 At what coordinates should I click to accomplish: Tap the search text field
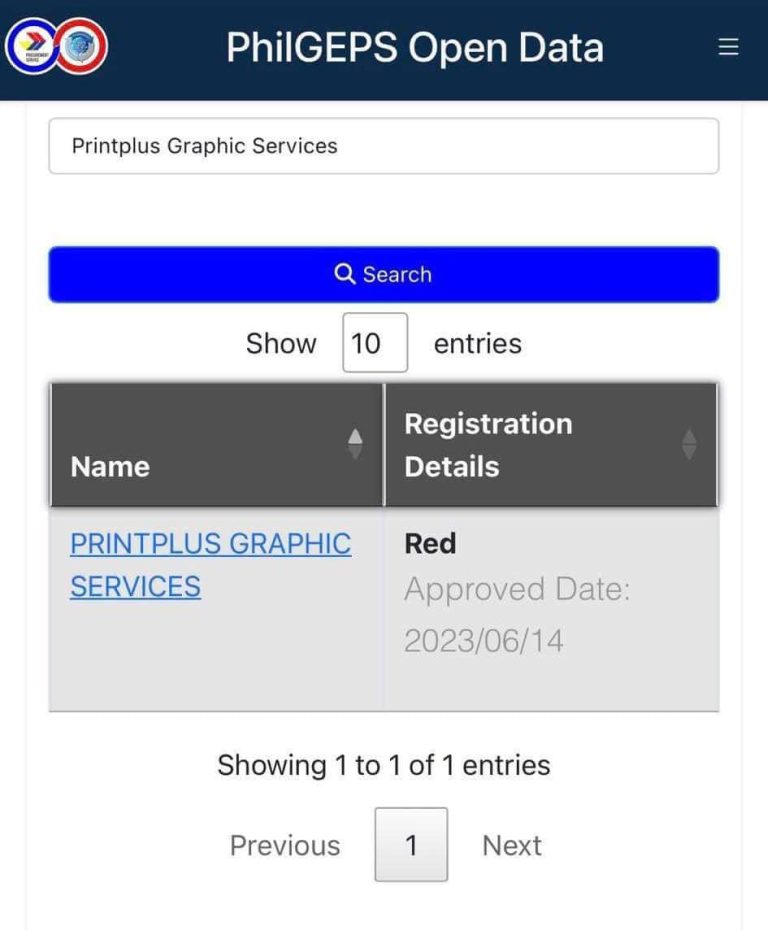(383, 146)
